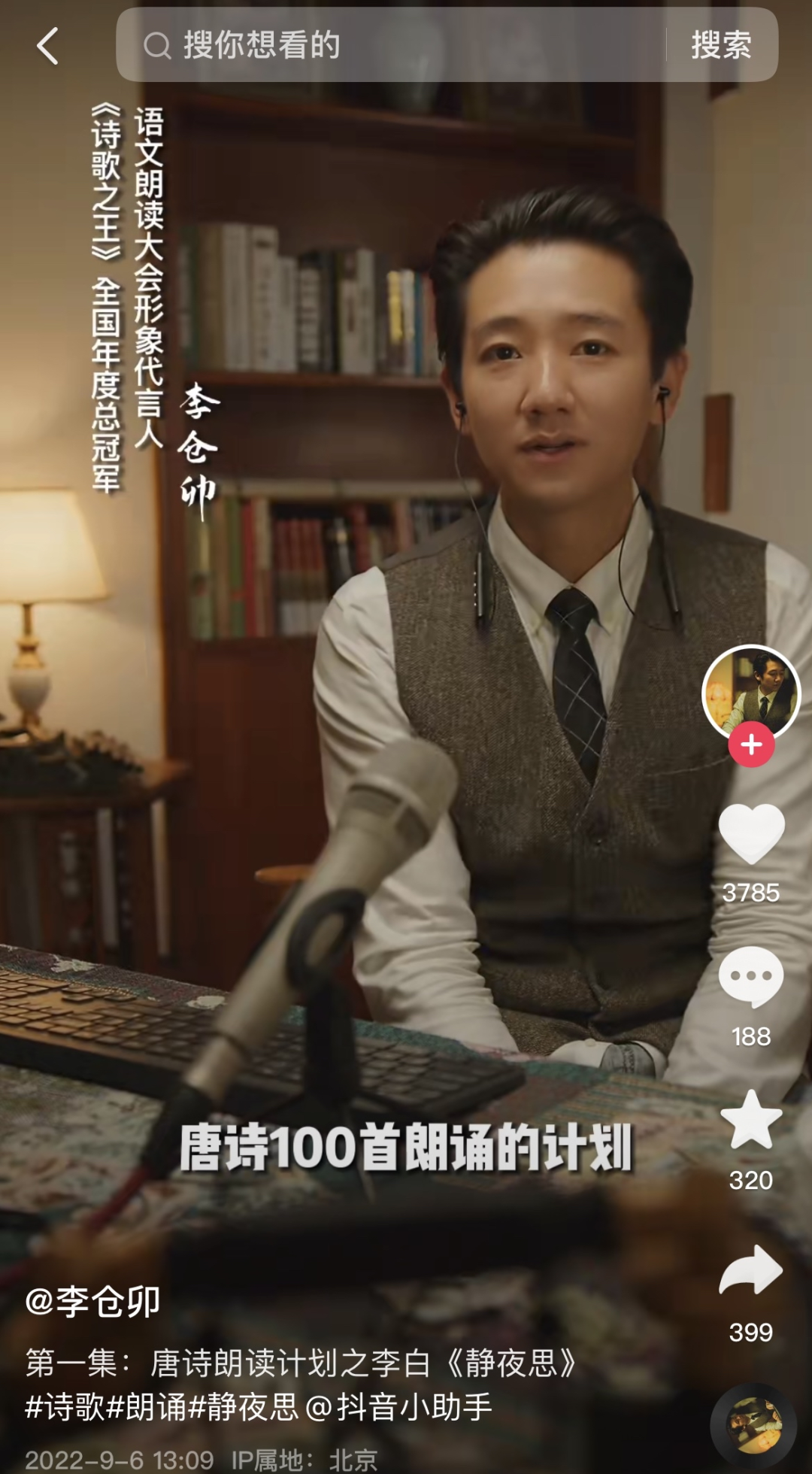This screenshot has height=1474, width=812.
Task: Open the #诗歌 hashtag
Action: click(x=65, y=1407)
